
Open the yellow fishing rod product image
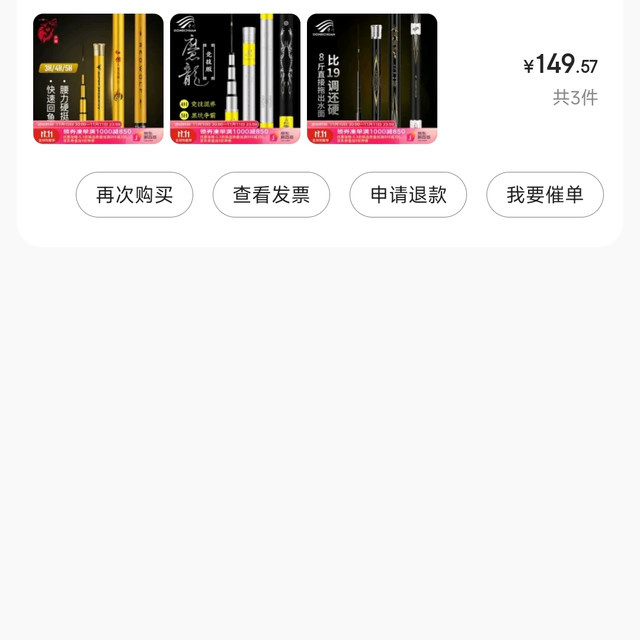coord(98,79)
